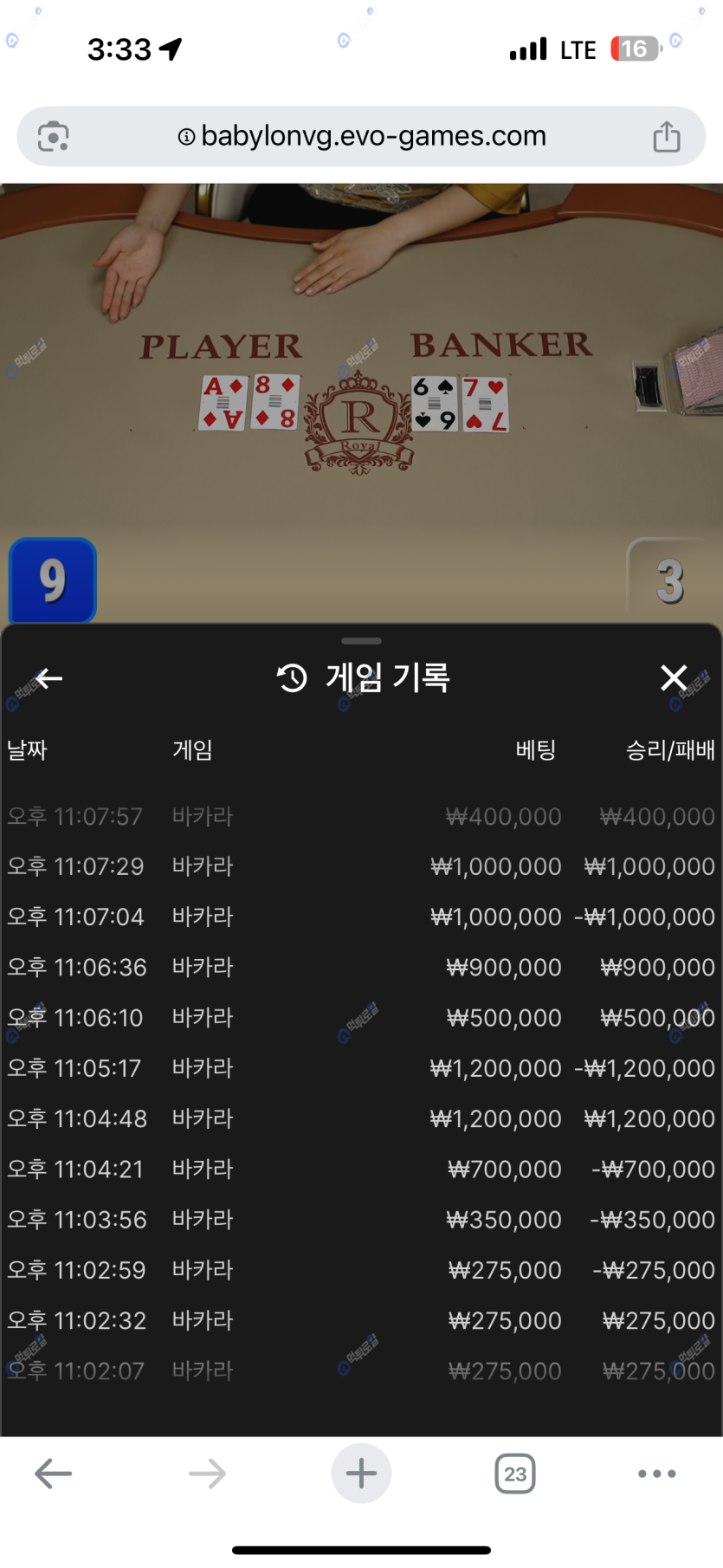Open the camera search icon in address bar

coord(54,137)
